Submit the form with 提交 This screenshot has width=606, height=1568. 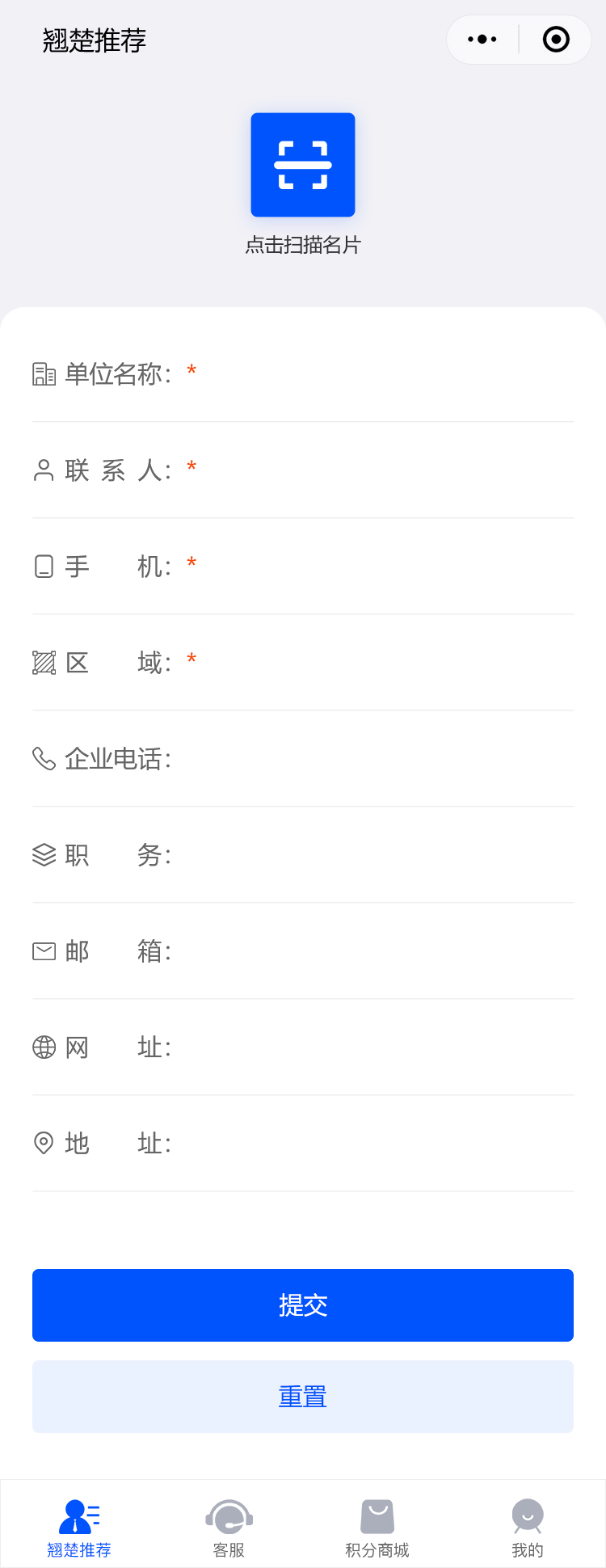tap(303, 1305)
